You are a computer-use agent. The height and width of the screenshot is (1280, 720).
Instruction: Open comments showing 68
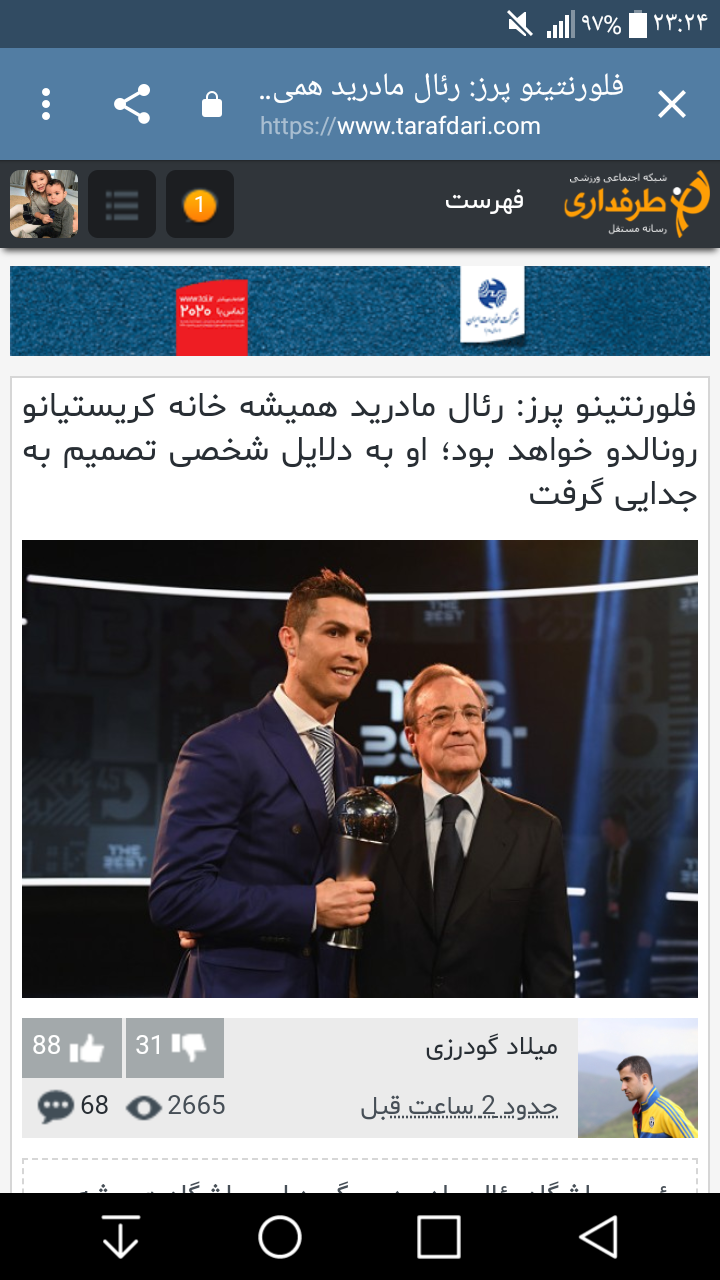(x=74, y=1106)
